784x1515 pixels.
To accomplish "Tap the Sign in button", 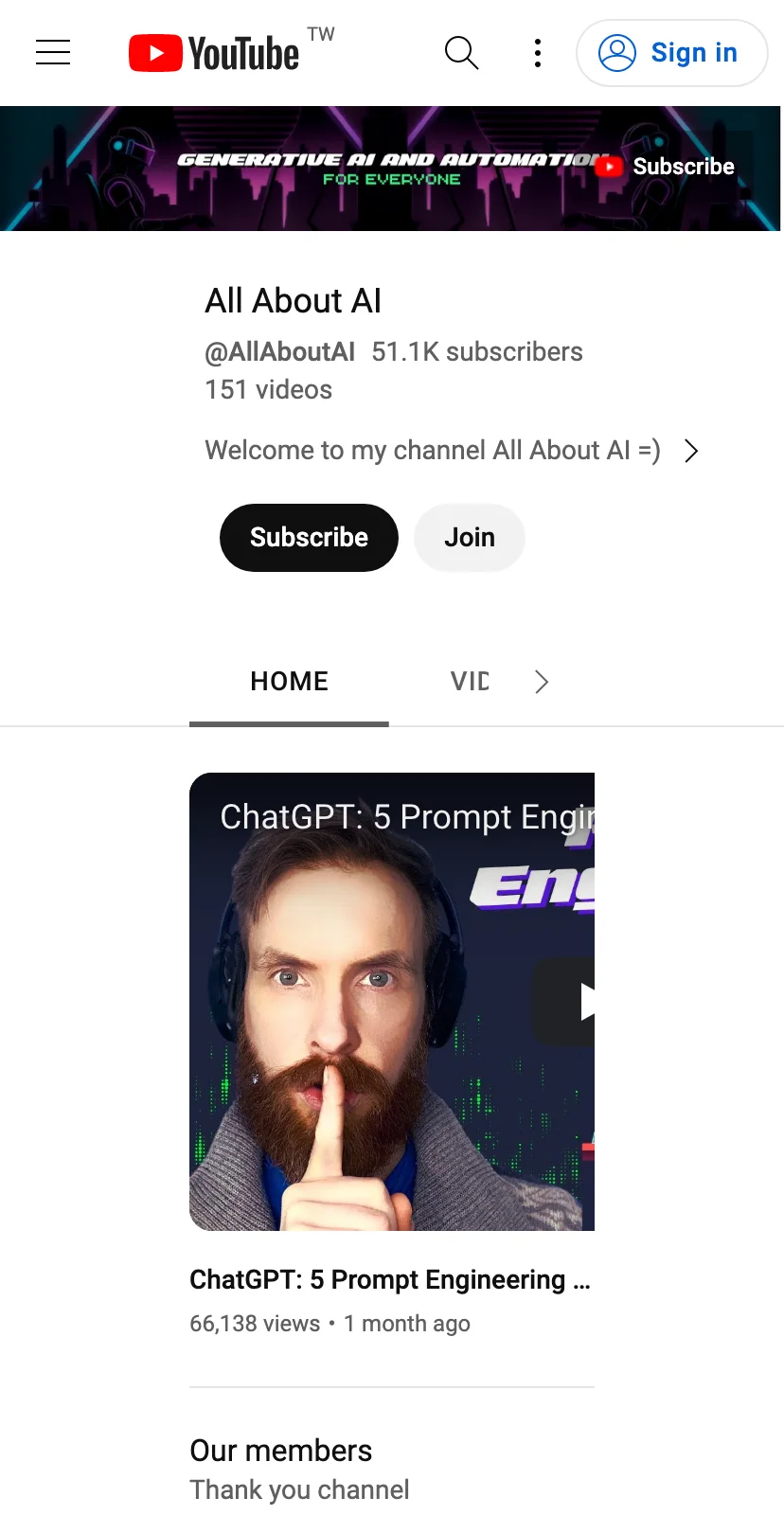I will click(671, 53).
